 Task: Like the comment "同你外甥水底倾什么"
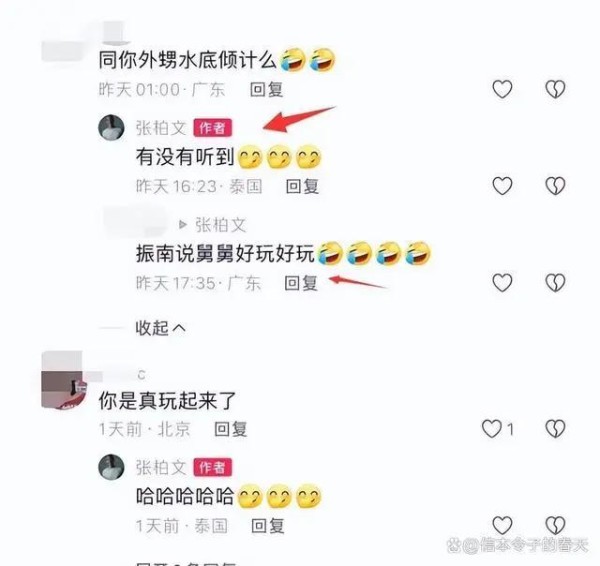click(x=502, y=89)
